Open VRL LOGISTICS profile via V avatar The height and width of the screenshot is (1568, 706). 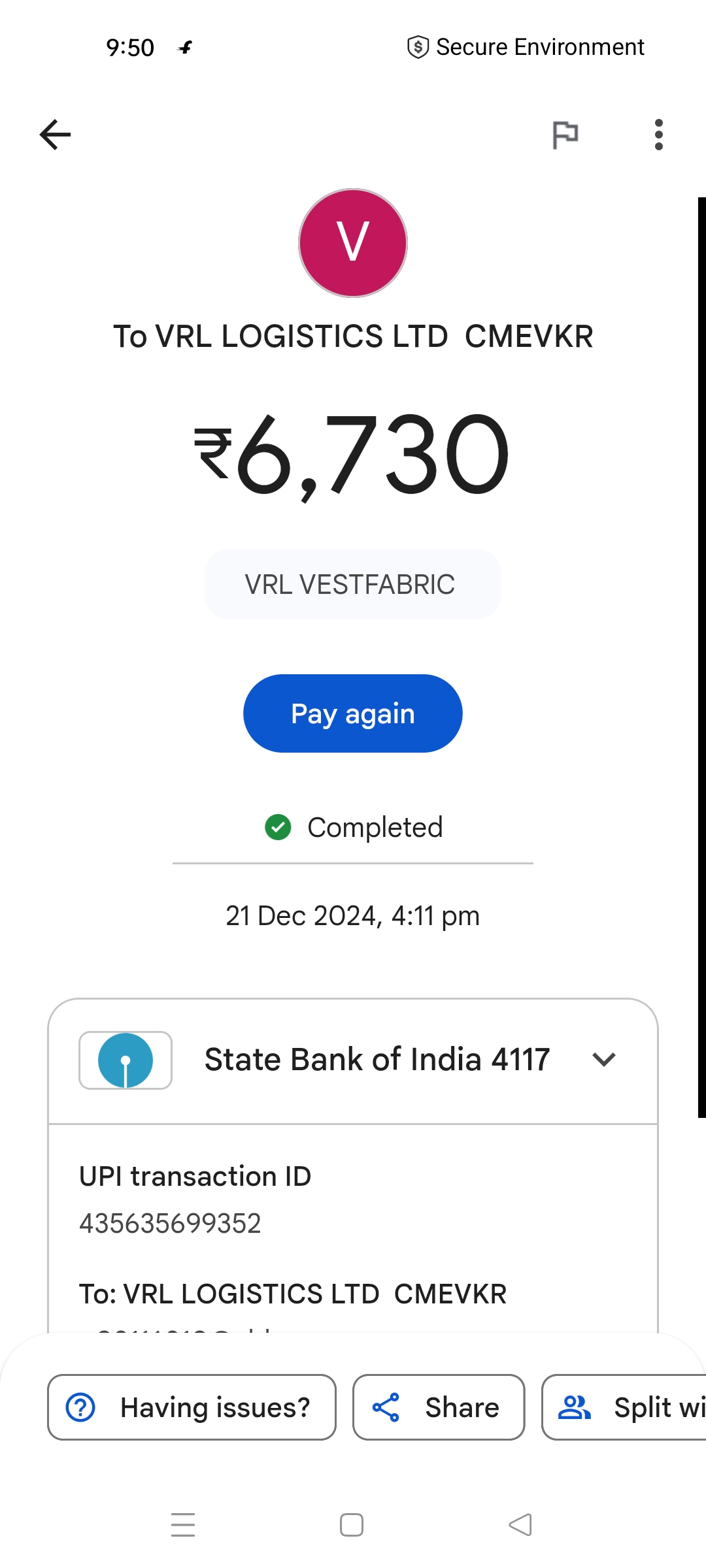[x=353, y=243]
